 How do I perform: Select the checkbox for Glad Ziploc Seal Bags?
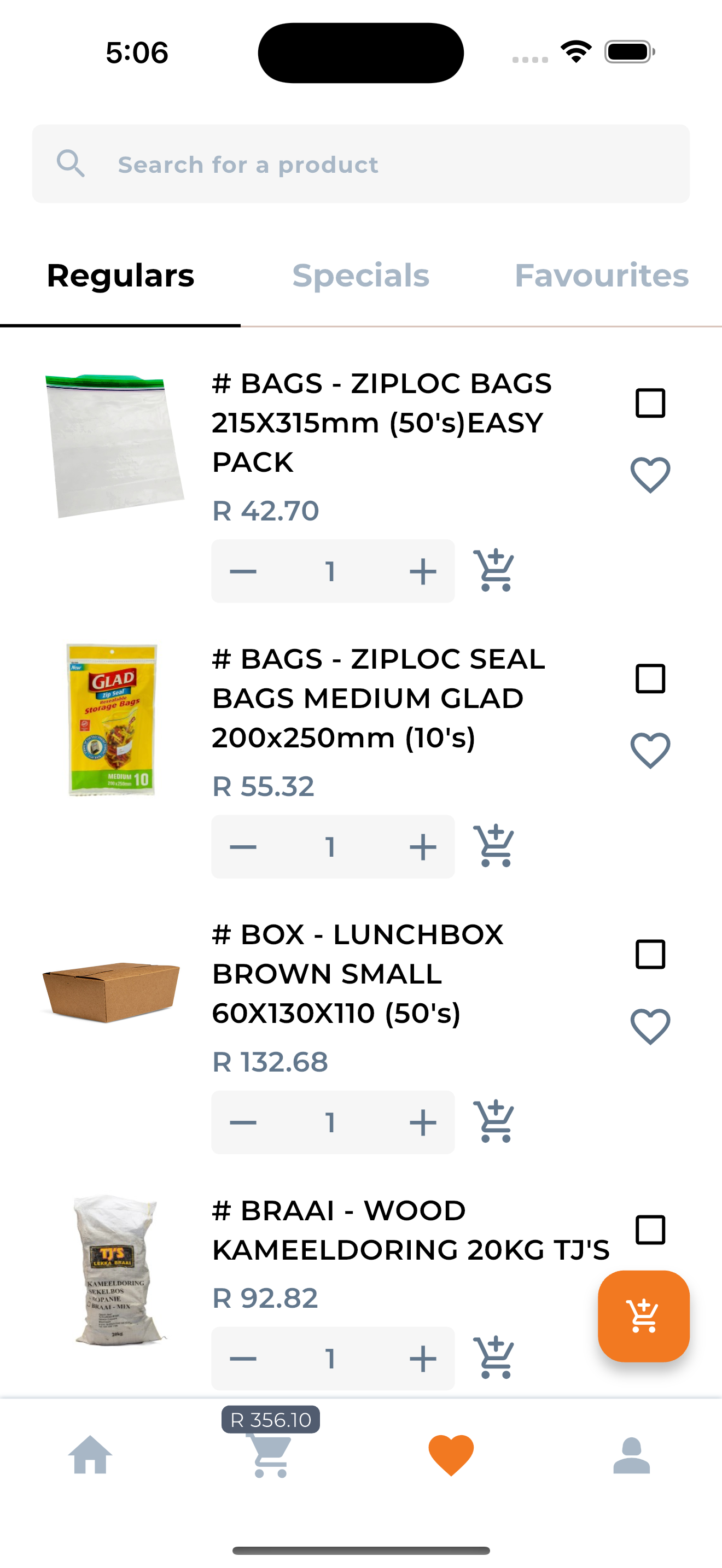pyautogui.click(x=650, y=678)
